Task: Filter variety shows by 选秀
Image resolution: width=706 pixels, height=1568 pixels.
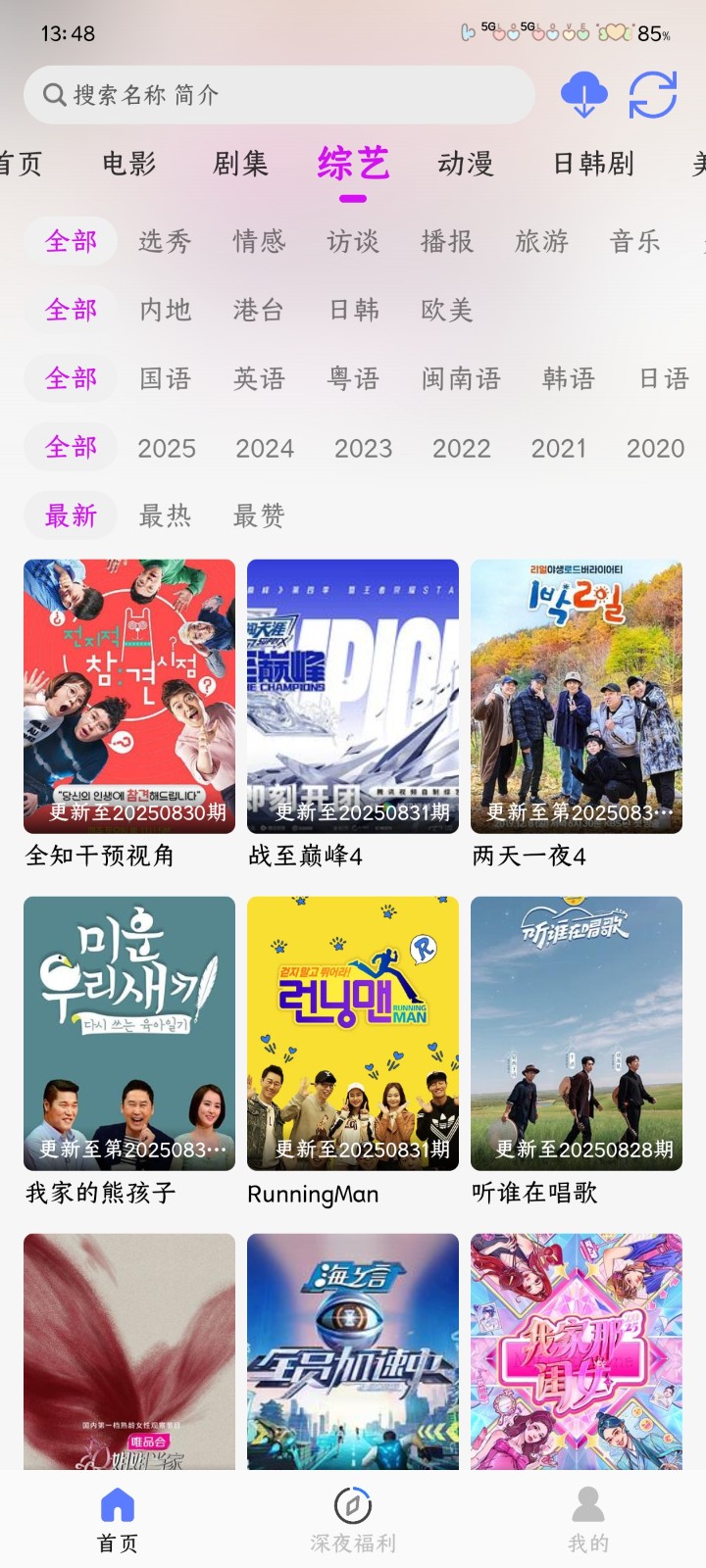Action: tap(165, 242)
